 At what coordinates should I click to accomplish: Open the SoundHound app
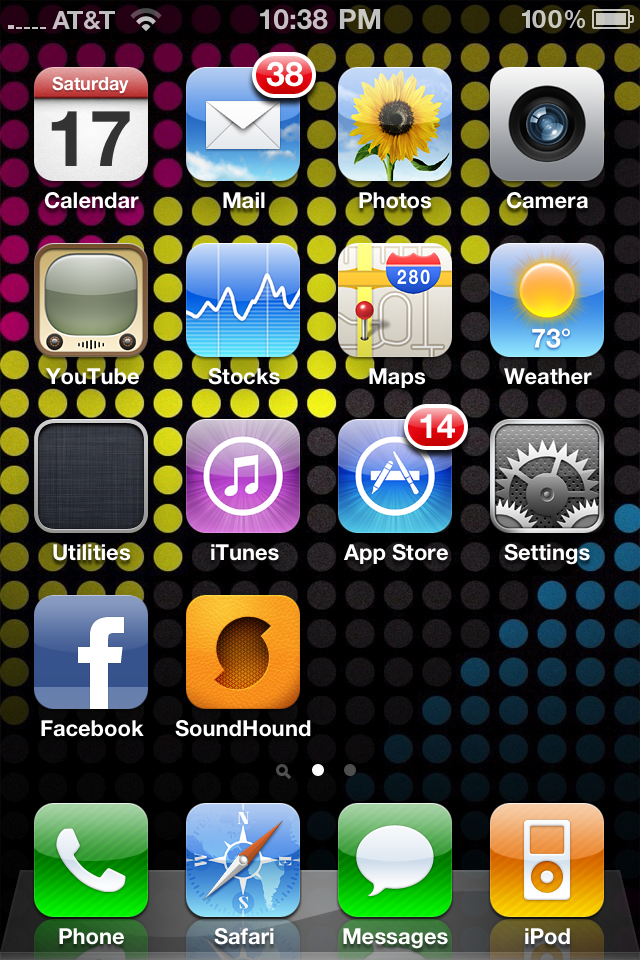(x=243, y=653)
